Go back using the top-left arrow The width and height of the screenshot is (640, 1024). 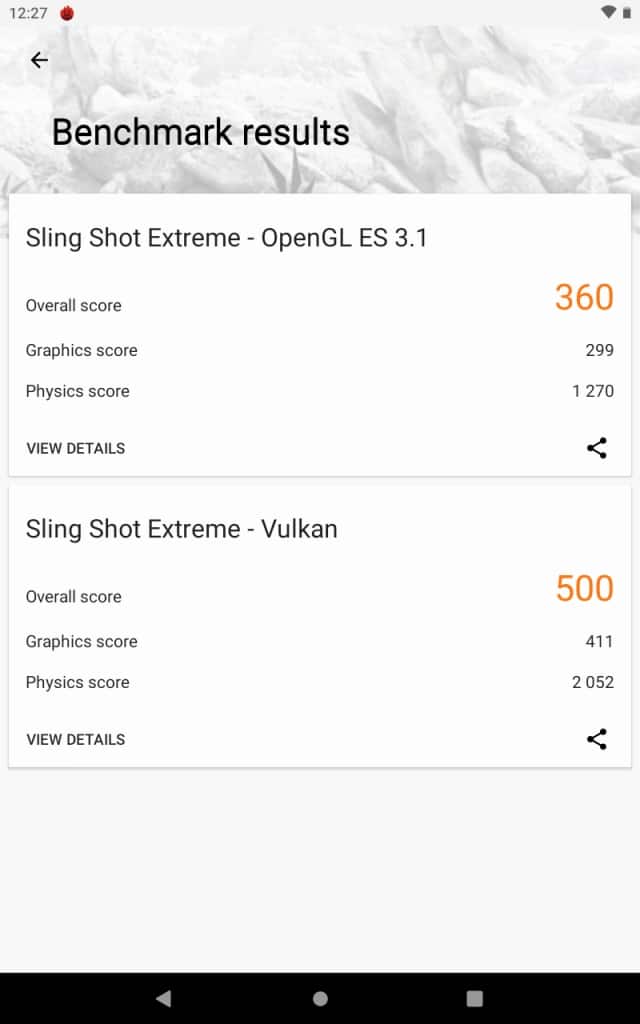coord(39,60)
